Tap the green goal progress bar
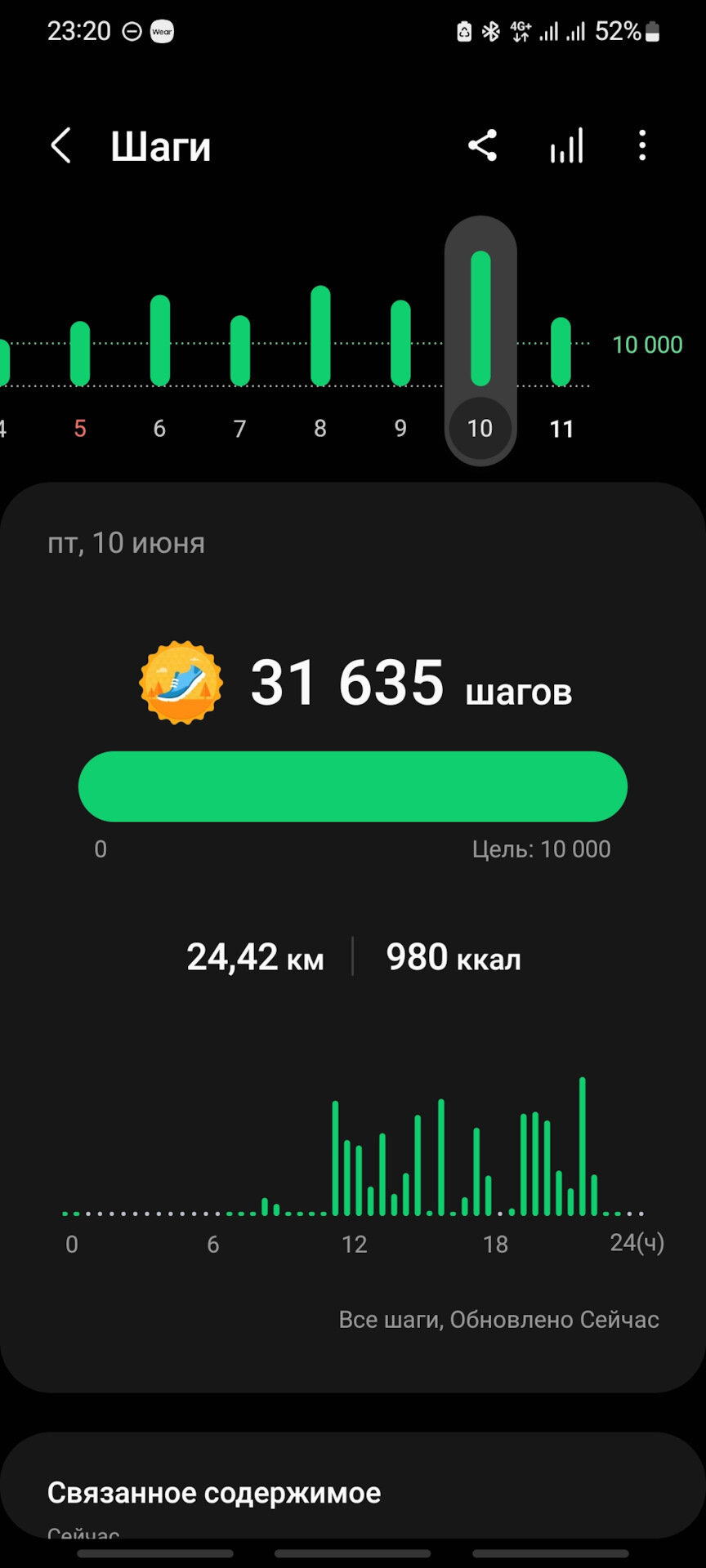This screenshot has width=706, height=1568. [x=352, y=786]
